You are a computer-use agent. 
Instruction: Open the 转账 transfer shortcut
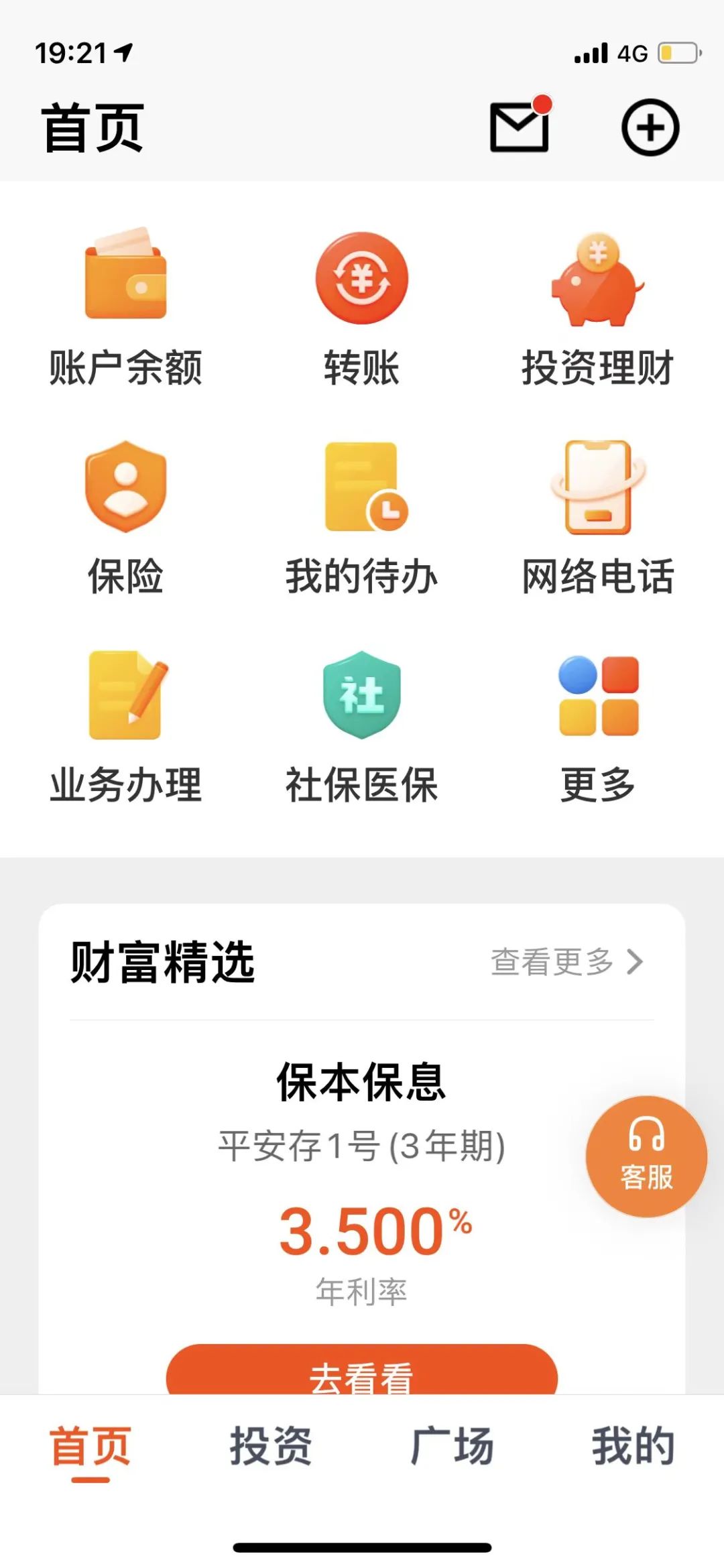coord(362,308)
